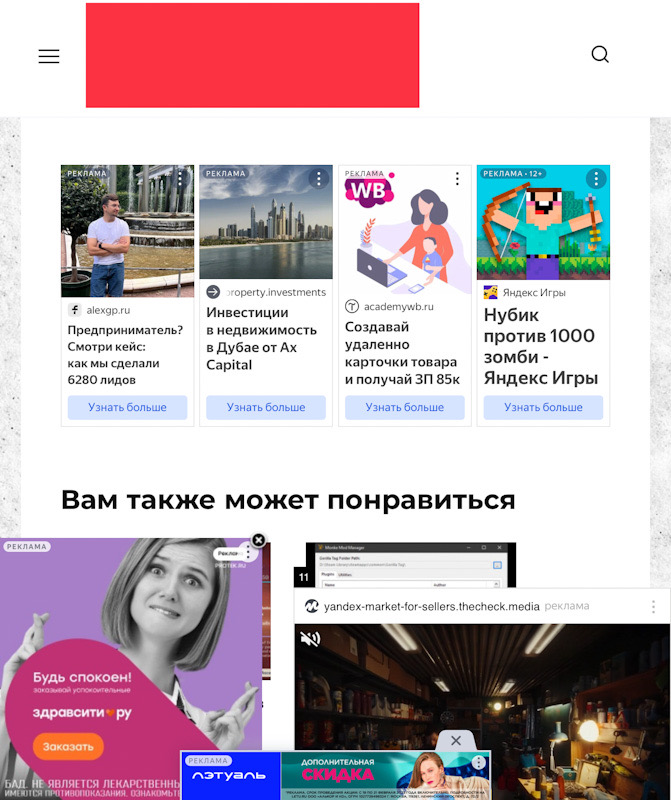
Task: Tap 'Узнать больше' under academywb.ru ad
Action: (405, 407)
